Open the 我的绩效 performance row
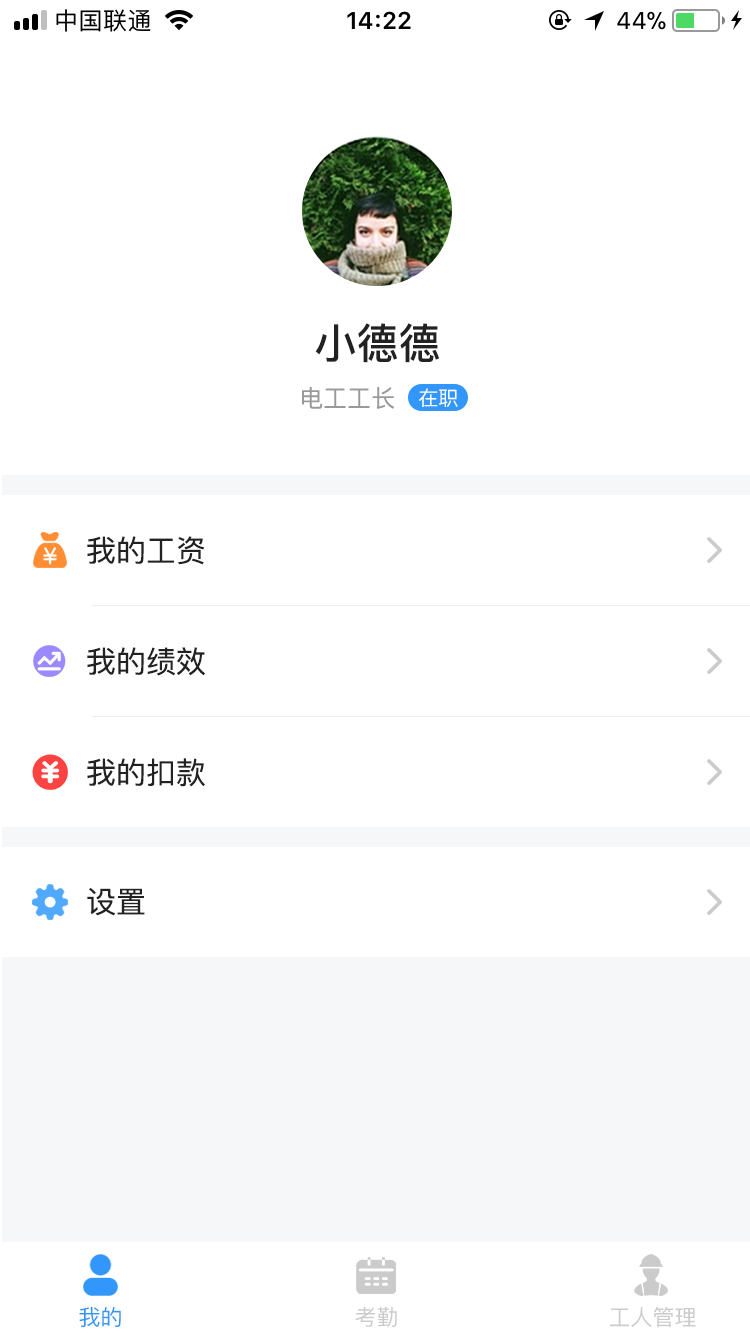The height and width of the screenshot is (1334, 750). (x=375, y=661)
